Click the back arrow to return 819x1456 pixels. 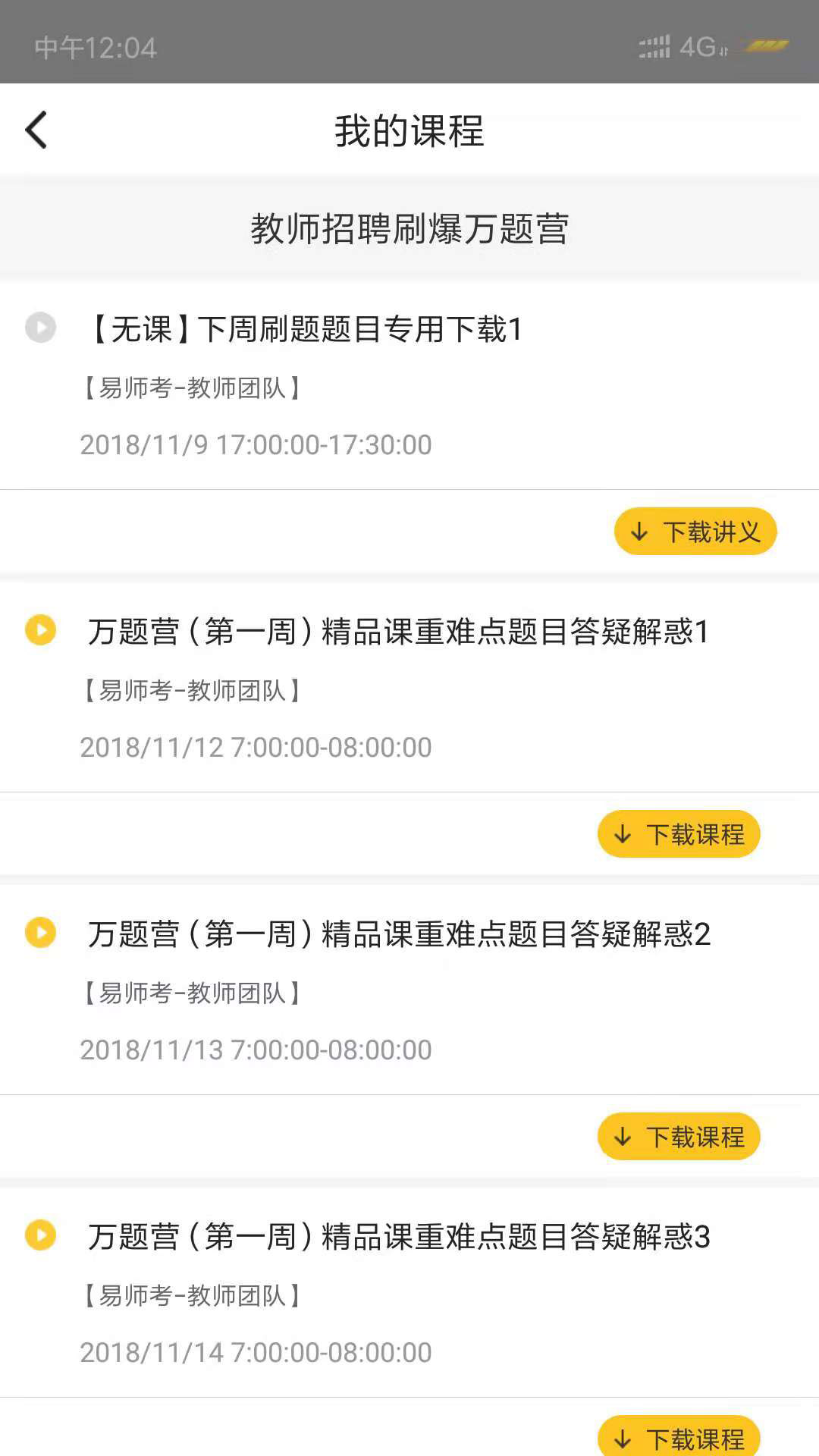pyautogui.click(x=36, y=129)
